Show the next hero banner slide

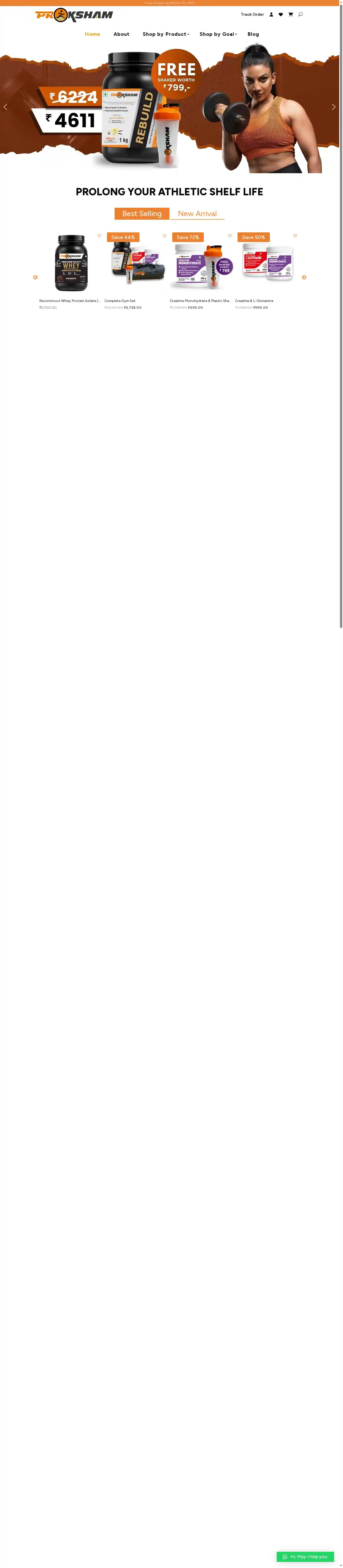tap(333, 107)
